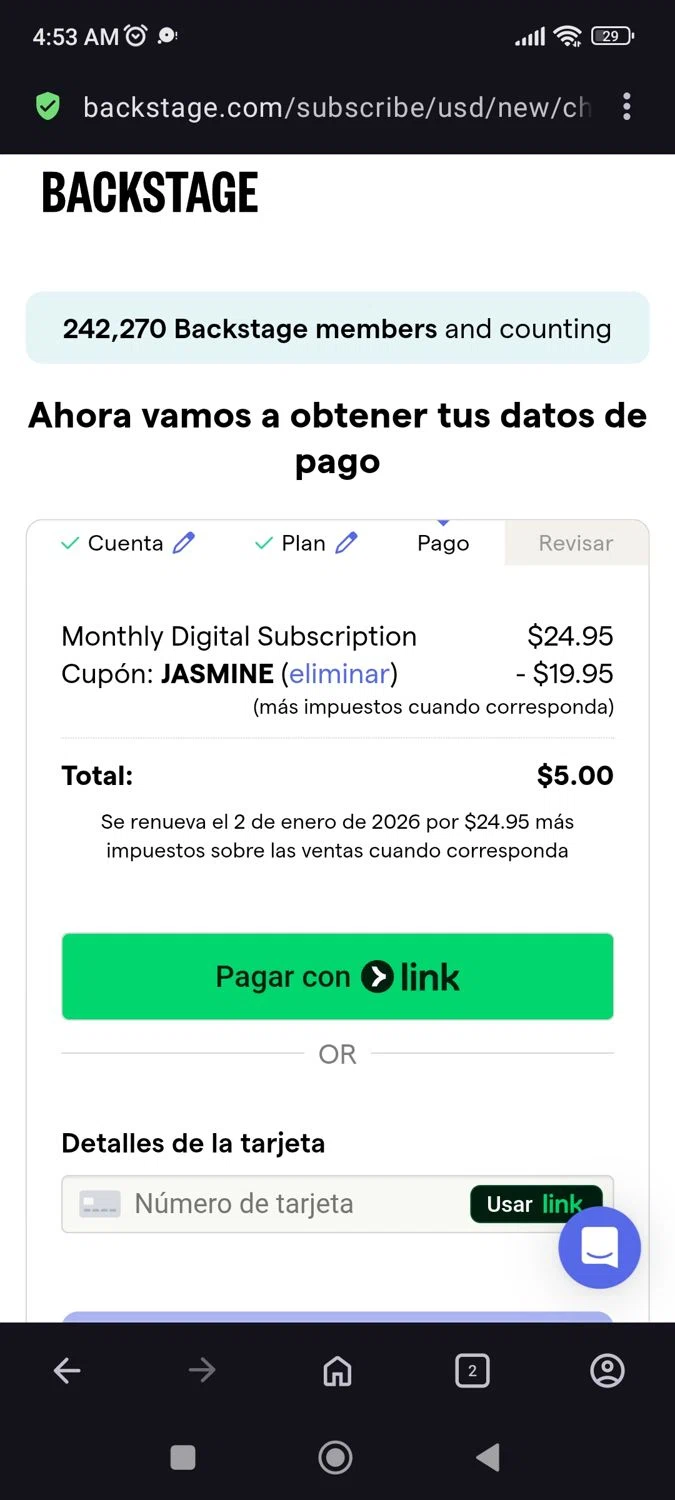Remove the JASMINE coupon via eliminar
Viewport: 675px width, 1500px height.
tap(339, 674)
